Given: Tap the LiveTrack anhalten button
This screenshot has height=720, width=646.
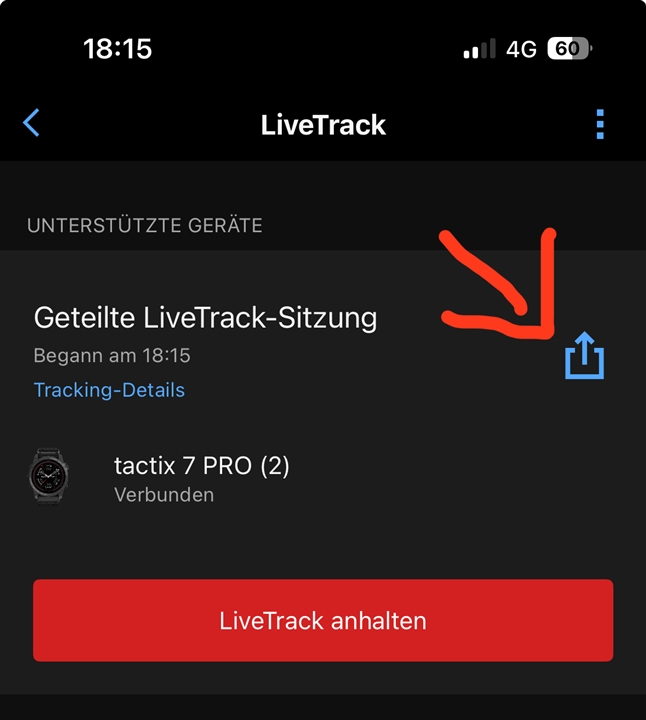Looking at the screenshot, I should [323, 620].
